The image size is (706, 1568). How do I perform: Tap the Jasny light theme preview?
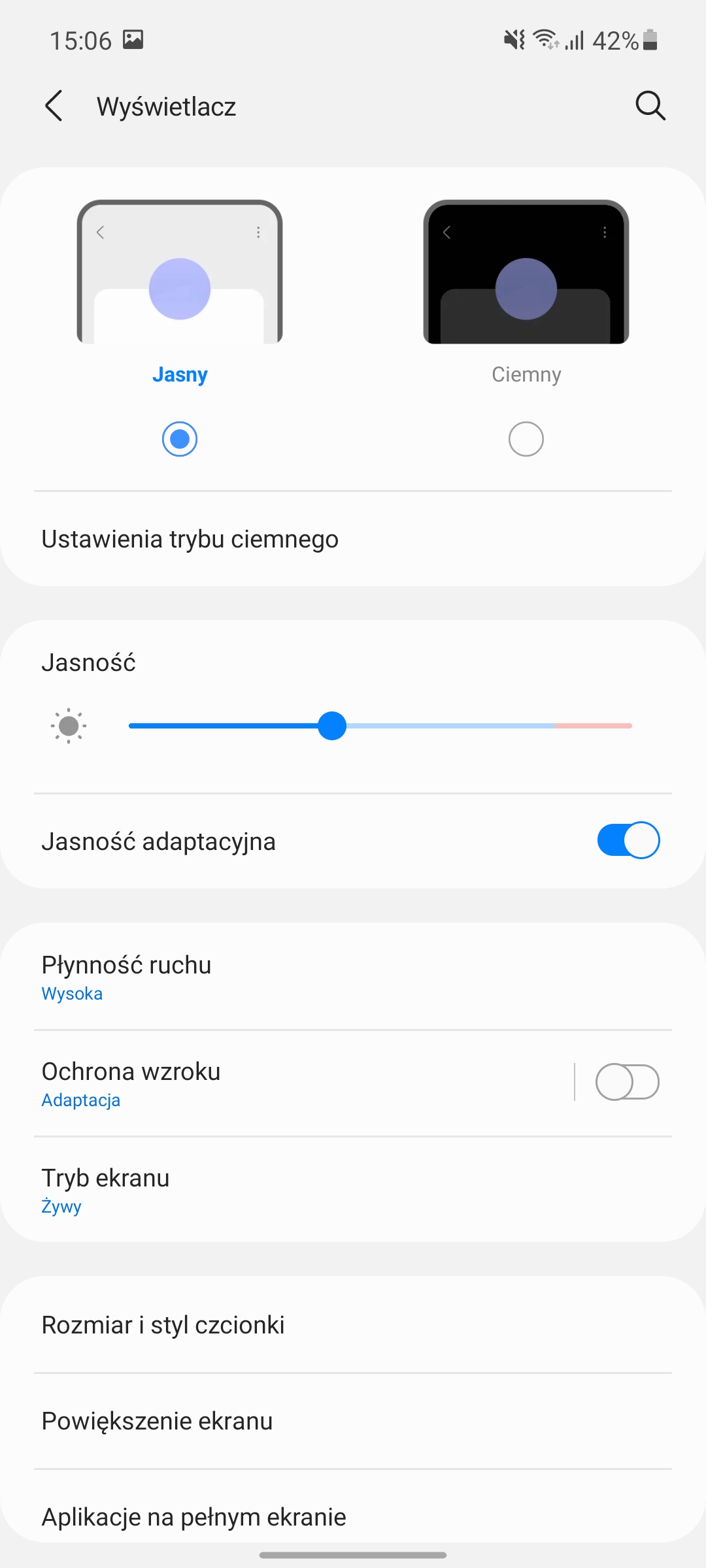(x=180, y=272)
